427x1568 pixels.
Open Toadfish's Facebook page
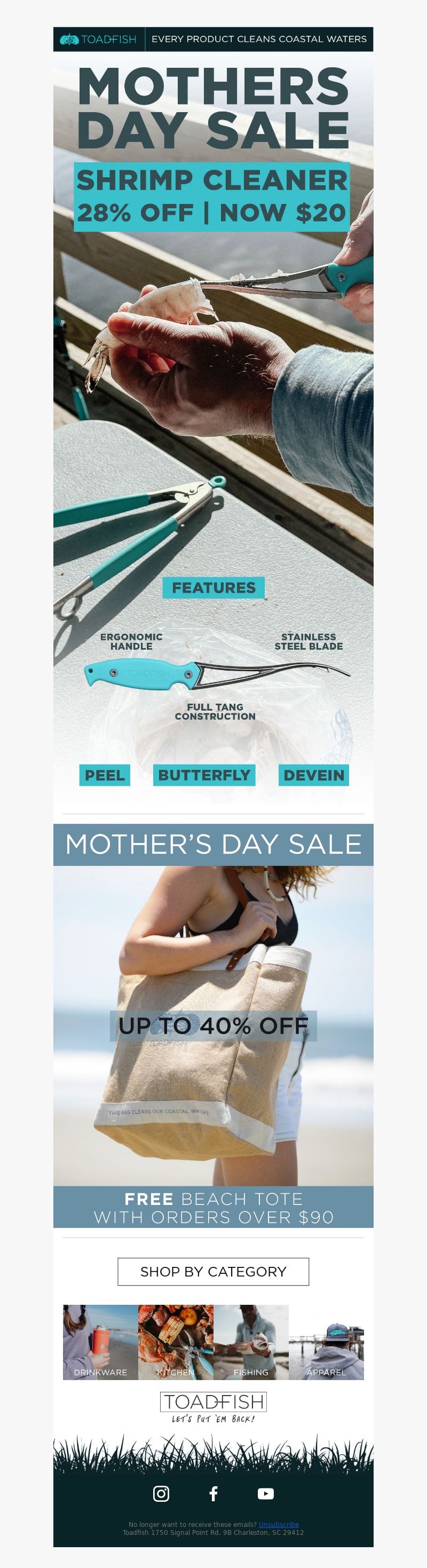[213, 1493]
